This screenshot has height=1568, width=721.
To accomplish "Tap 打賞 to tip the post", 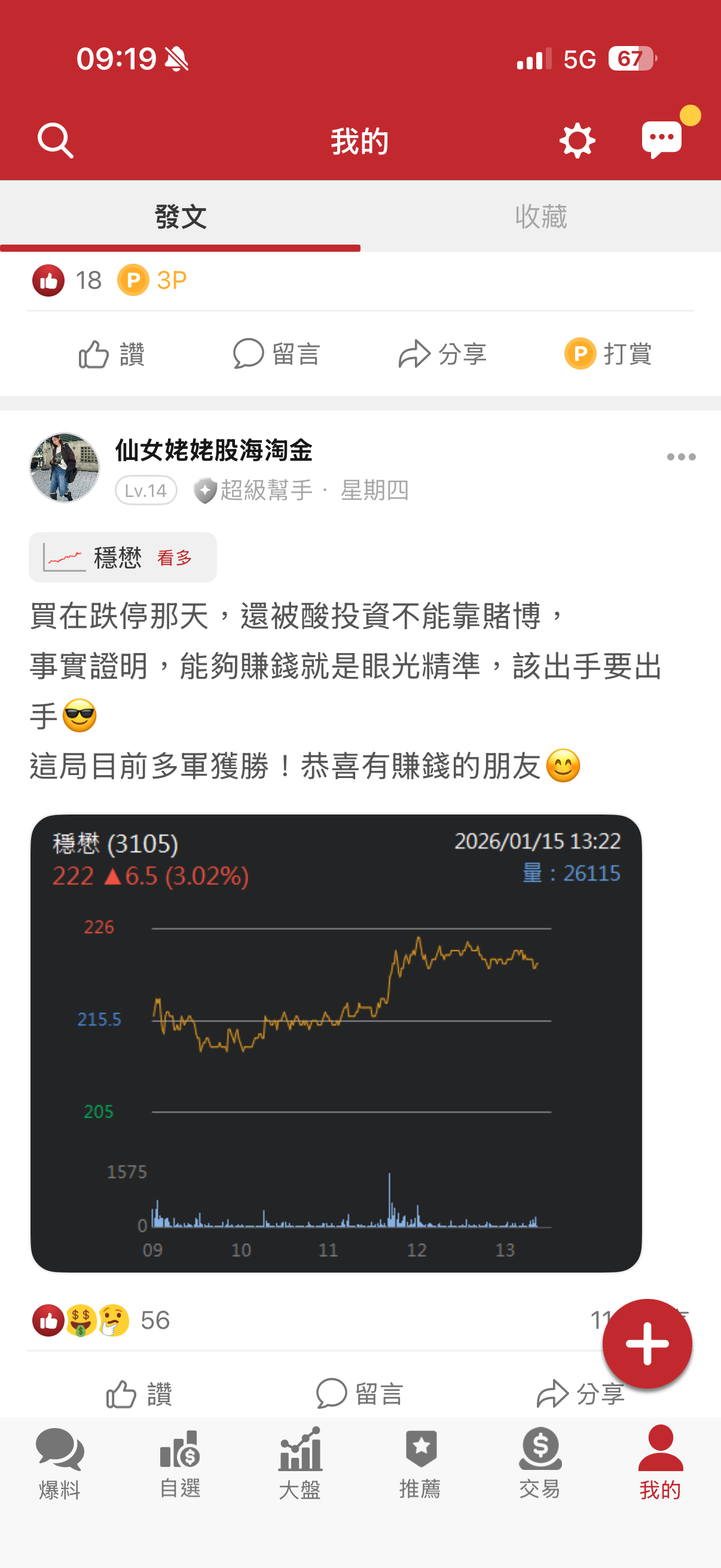I will (608, 354).
